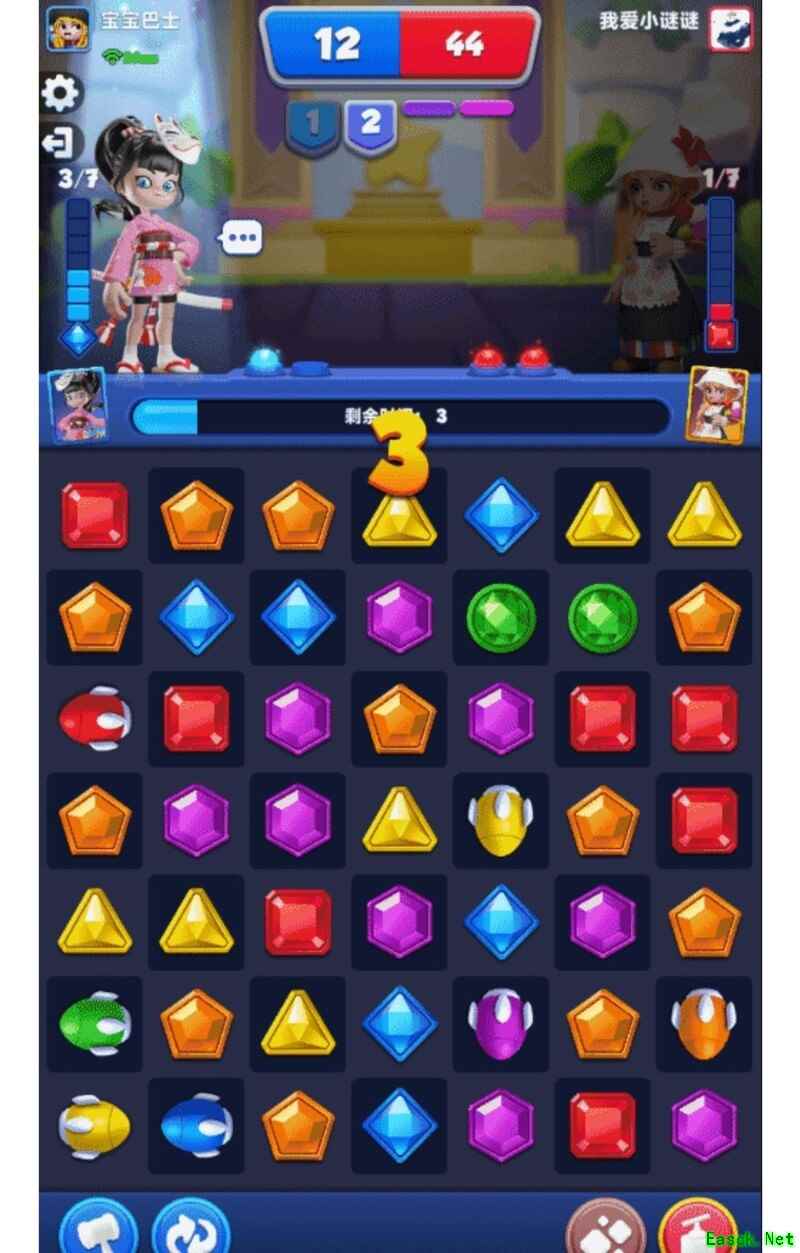Screen dimensions: 800x1253
Task: Tap the blue rocket gem
Action: (197, 1125)
